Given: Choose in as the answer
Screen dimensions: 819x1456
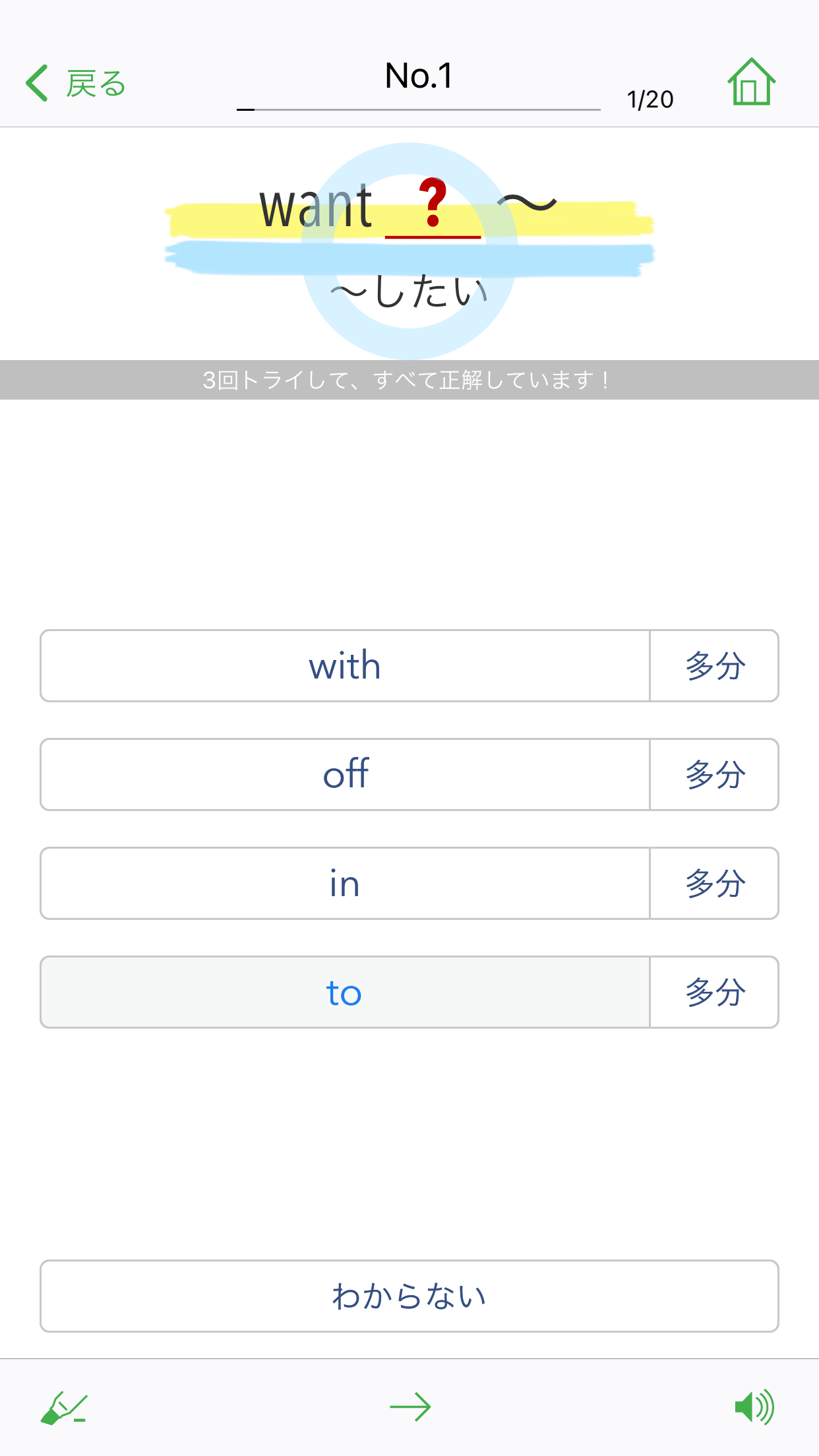Looking at the screenshot, I should (344, 884).
